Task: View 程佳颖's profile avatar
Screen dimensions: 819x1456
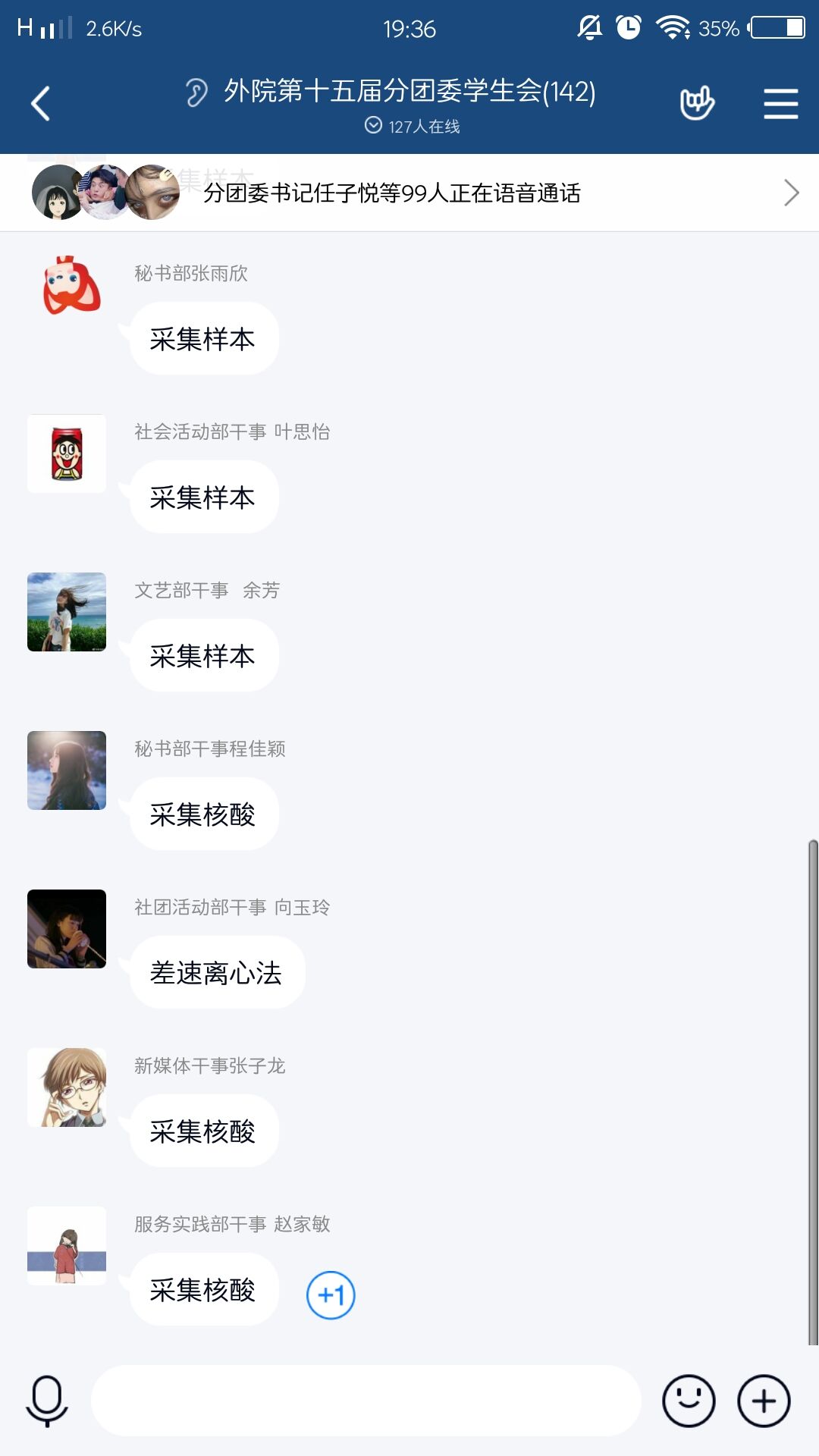Action: (x=67, y=770)
